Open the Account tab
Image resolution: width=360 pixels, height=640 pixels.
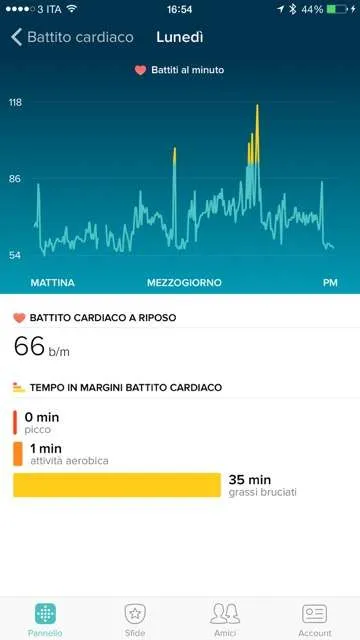click(315, 620)
